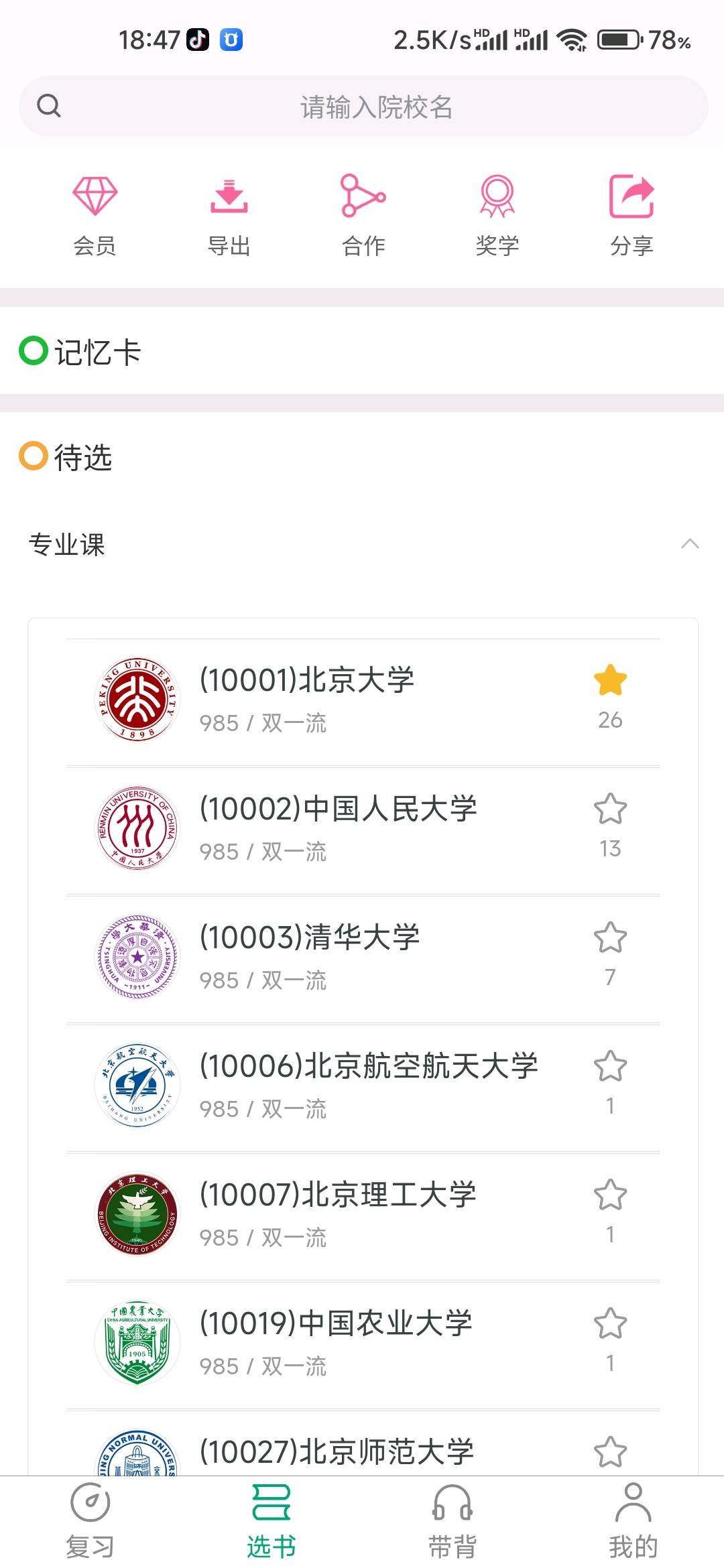This screenshot has width=724, height=1568.
Task: Star 清华大学 as a favorite
Action: (x=610, y=938)
